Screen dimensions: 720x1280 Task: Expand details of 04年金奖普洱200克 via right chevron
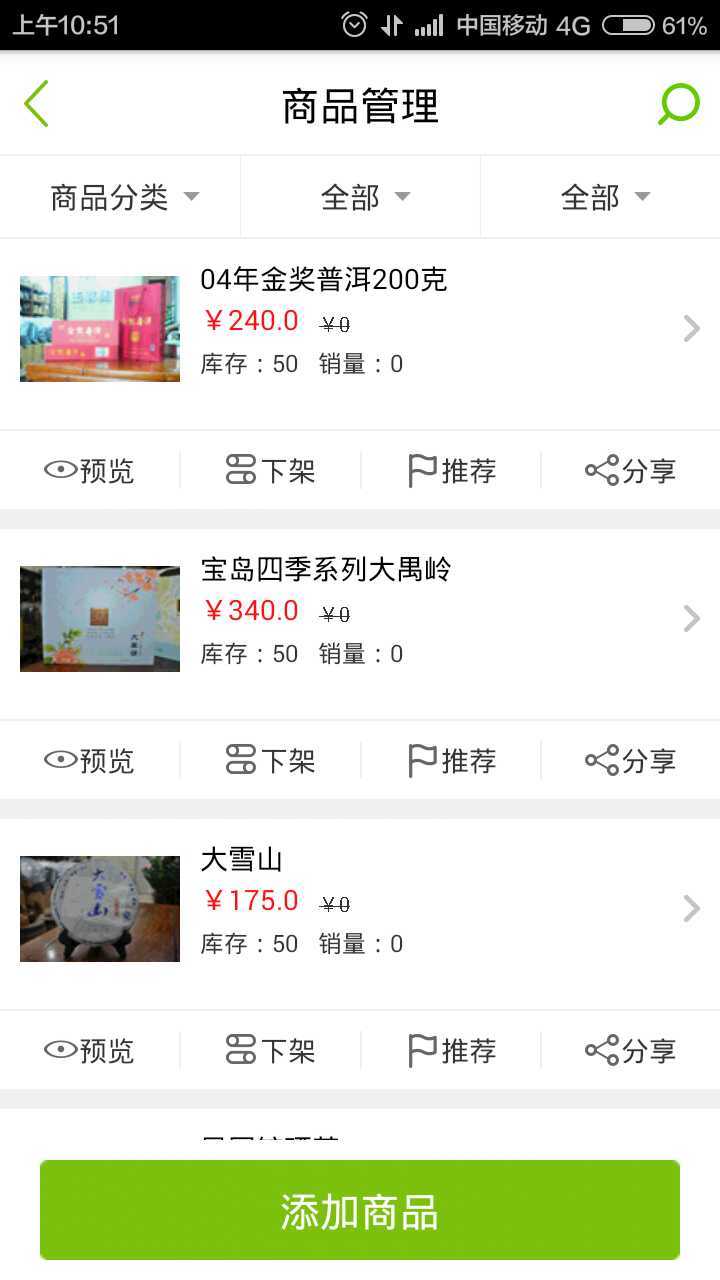point(691,328)
